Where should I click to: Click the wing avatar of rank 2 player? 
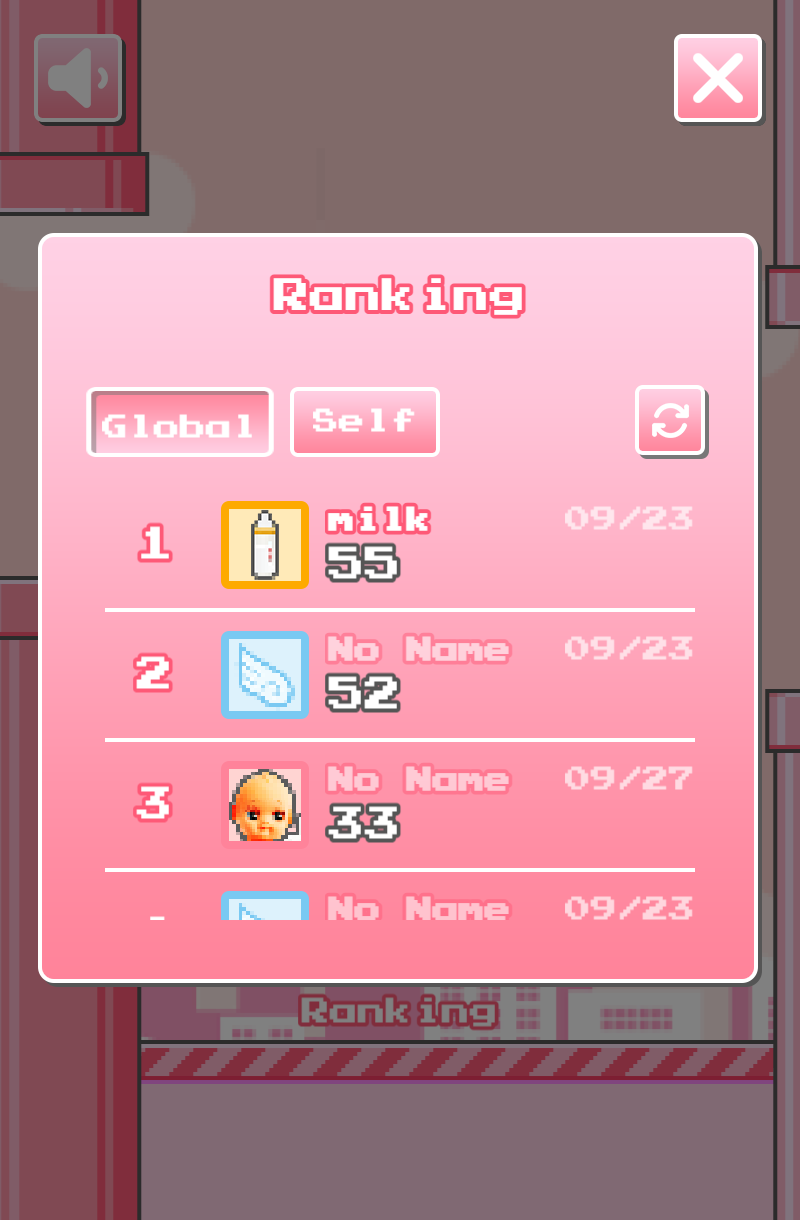click(x=264, y=676)
